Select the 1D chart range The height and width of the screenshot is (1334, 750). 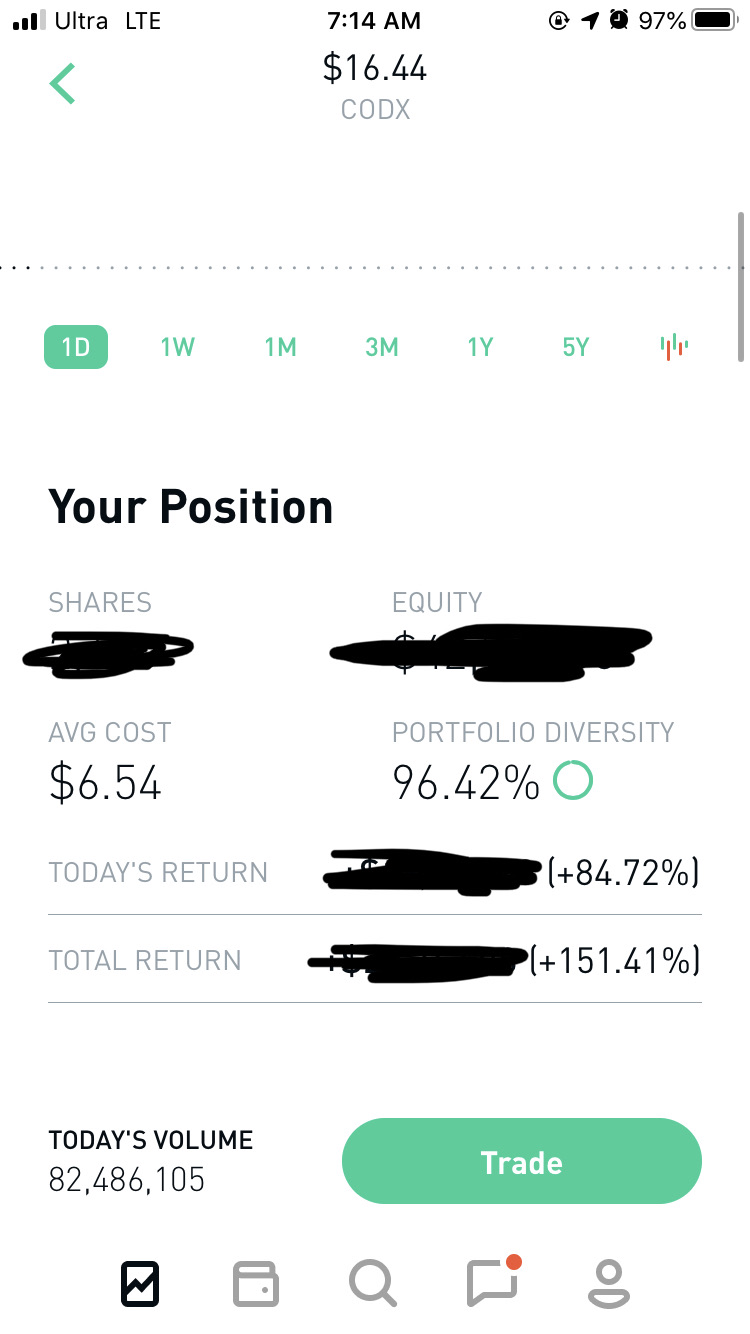pos(76,347)
